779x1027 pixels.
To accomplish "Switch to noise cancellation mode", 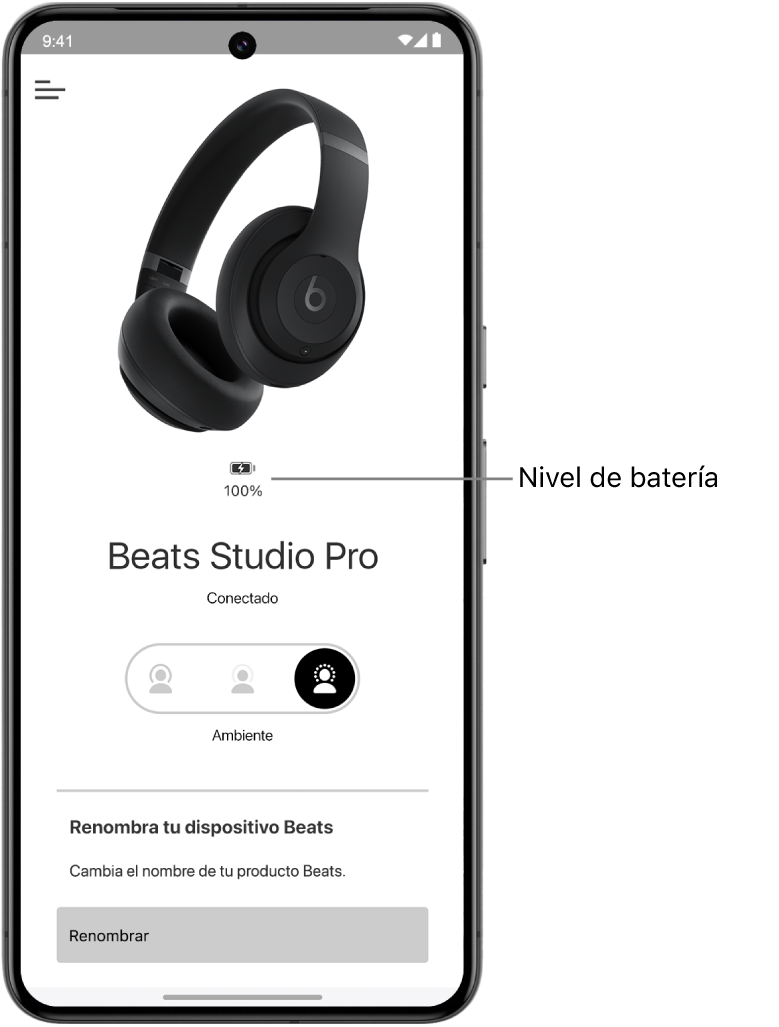I will 161,679.
